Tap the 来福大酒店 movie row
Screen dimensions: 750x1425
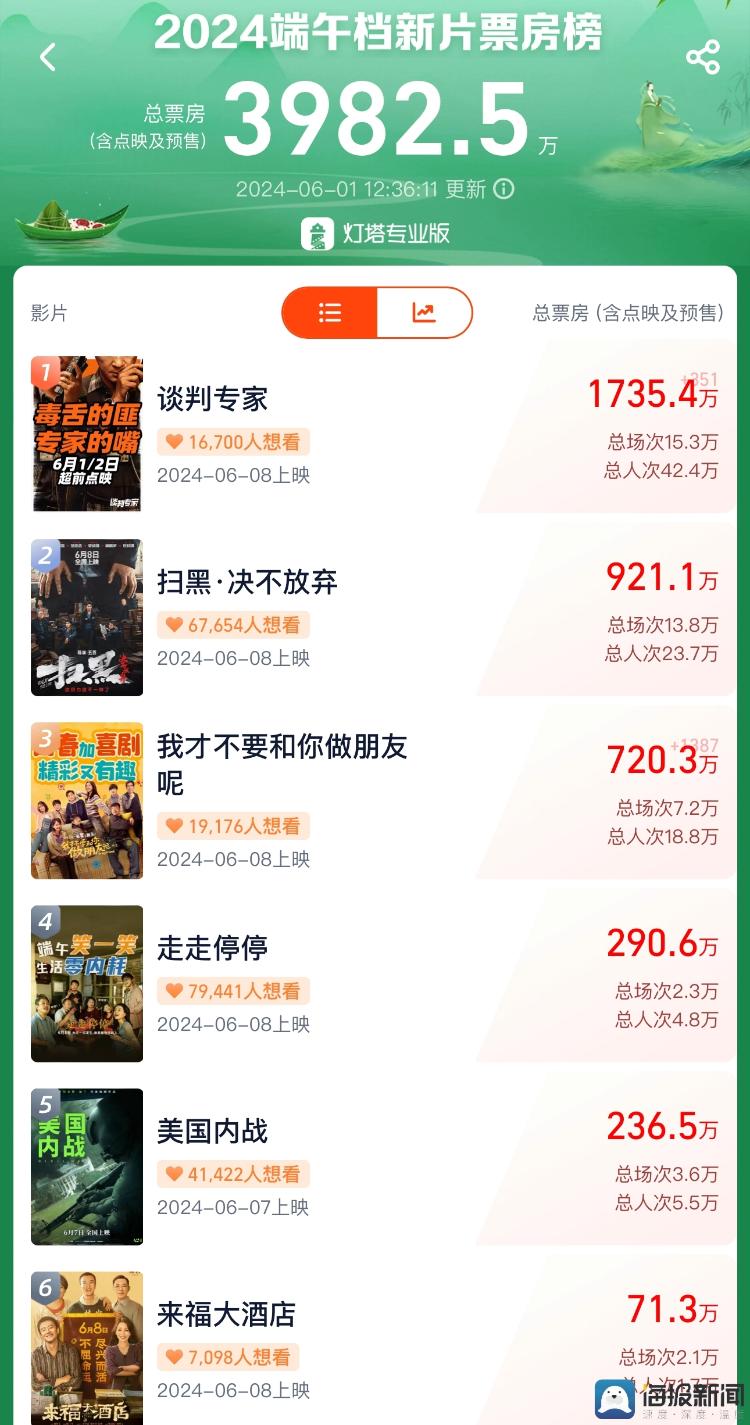click(226, 1314)
